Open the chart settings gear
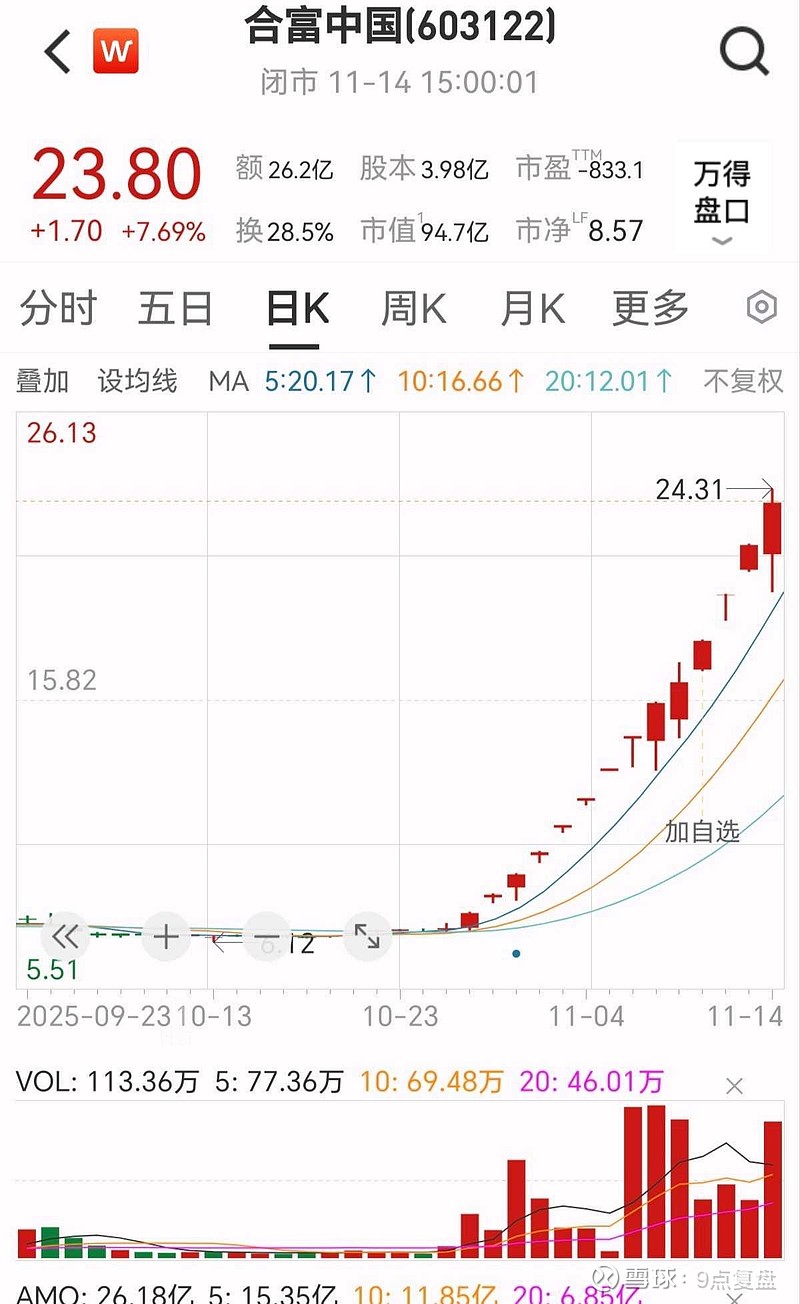800x1304 pixels. click(x=762, y=308)
